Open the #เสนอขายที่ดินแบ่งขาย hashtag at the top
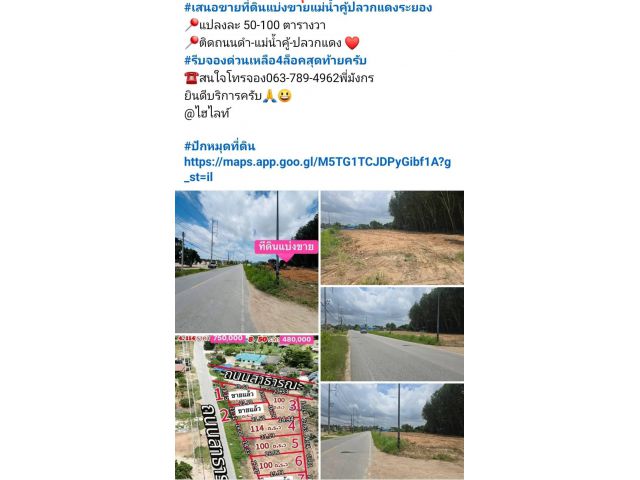This screenshot has height=480, width=640. pyautogui.click(x=307, y=7)
